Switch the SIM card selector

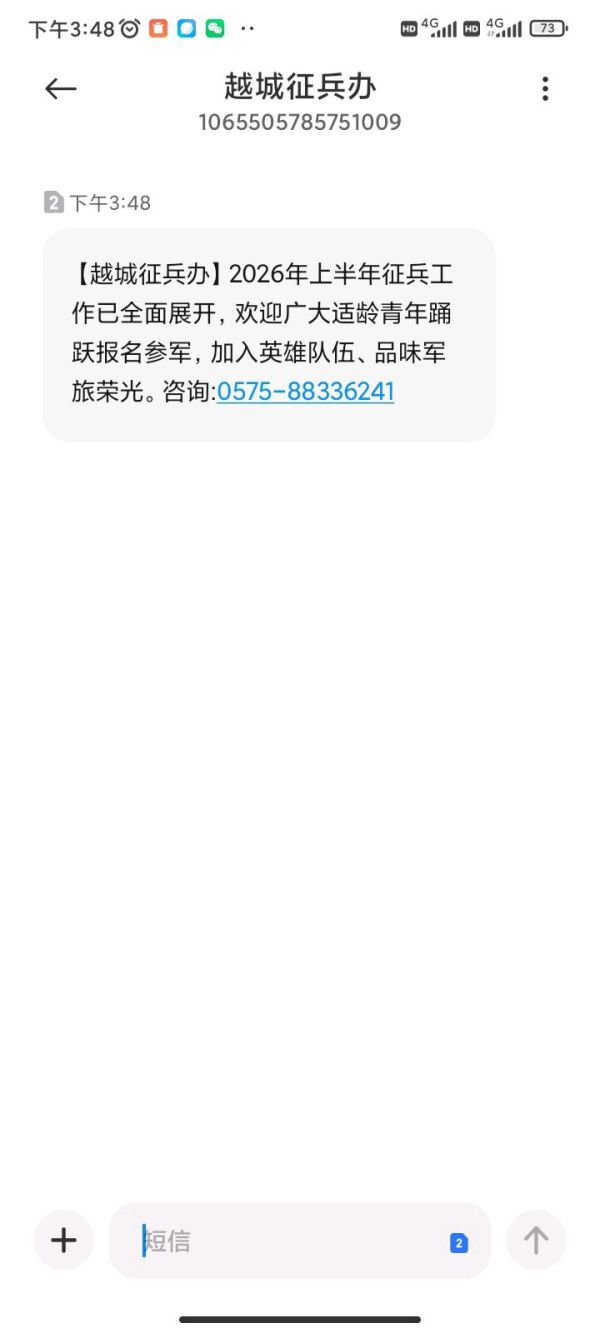click(x=459, y=1243)
